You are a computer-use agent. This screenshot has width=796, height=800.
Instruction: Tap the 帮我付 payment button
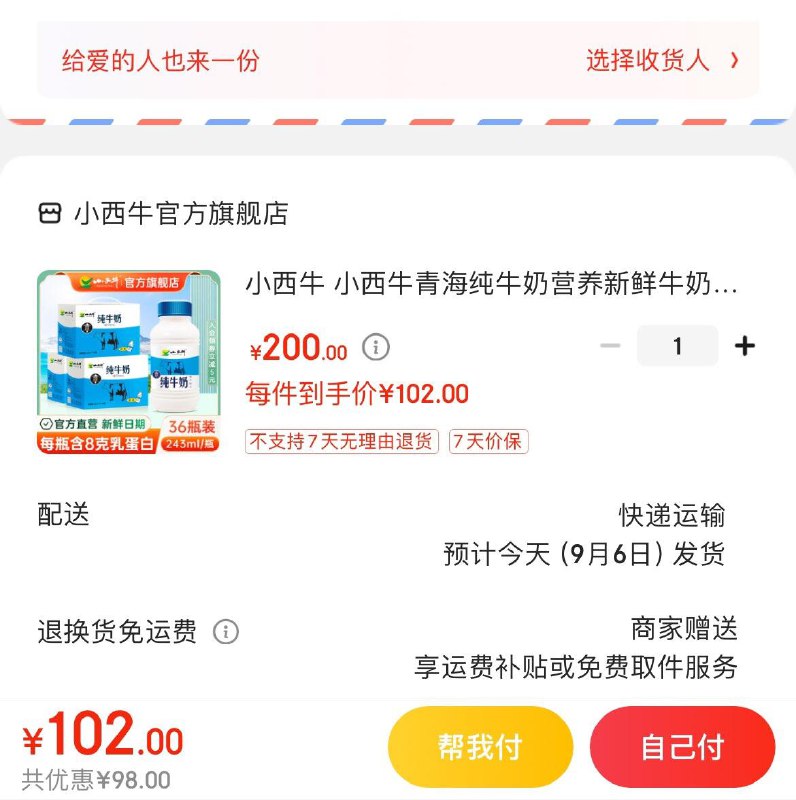pyautogui.click(x=480, y=746)
